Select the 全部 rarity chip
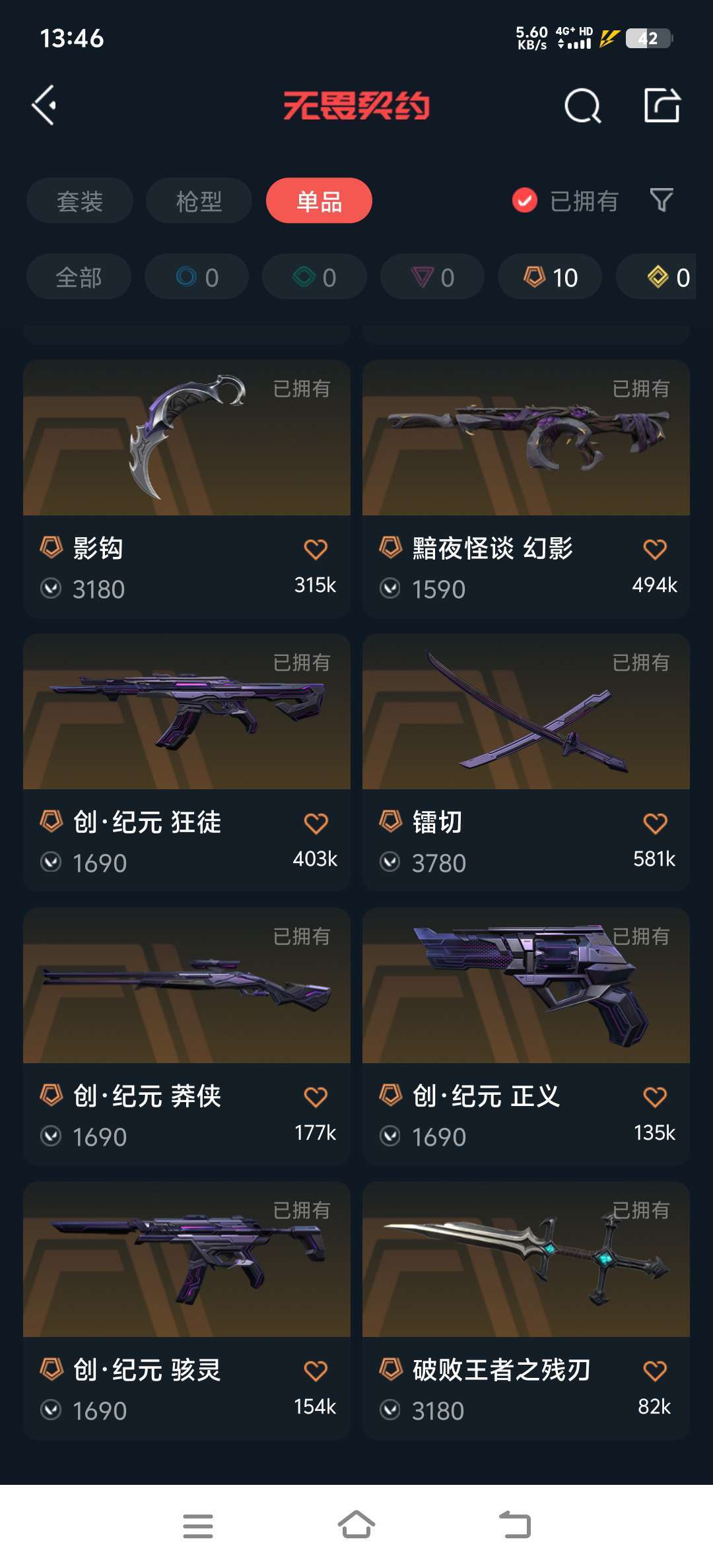 [79, 277]
